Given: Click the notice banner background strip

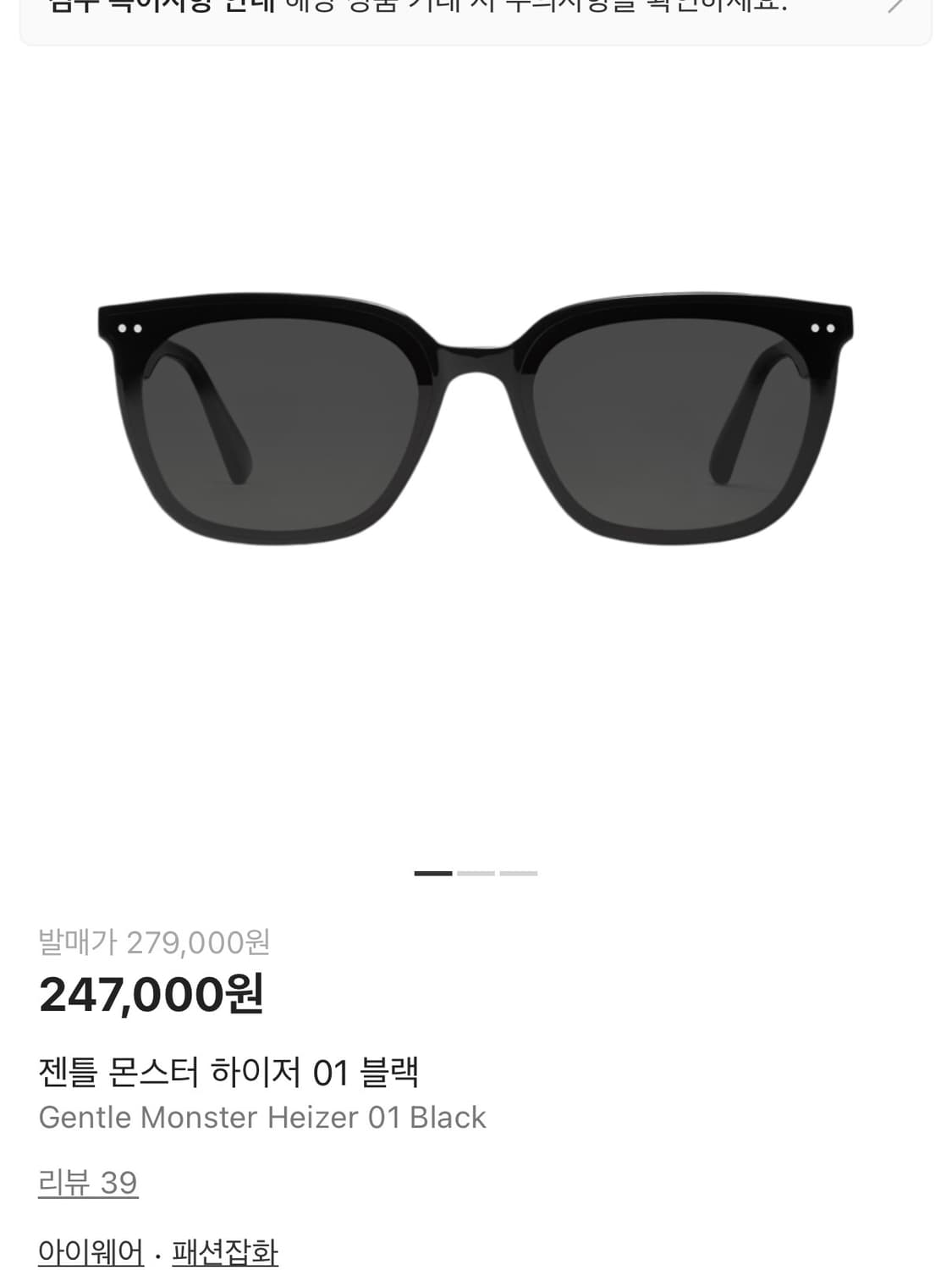Looking at the screenshot, I should click(476, 17).
